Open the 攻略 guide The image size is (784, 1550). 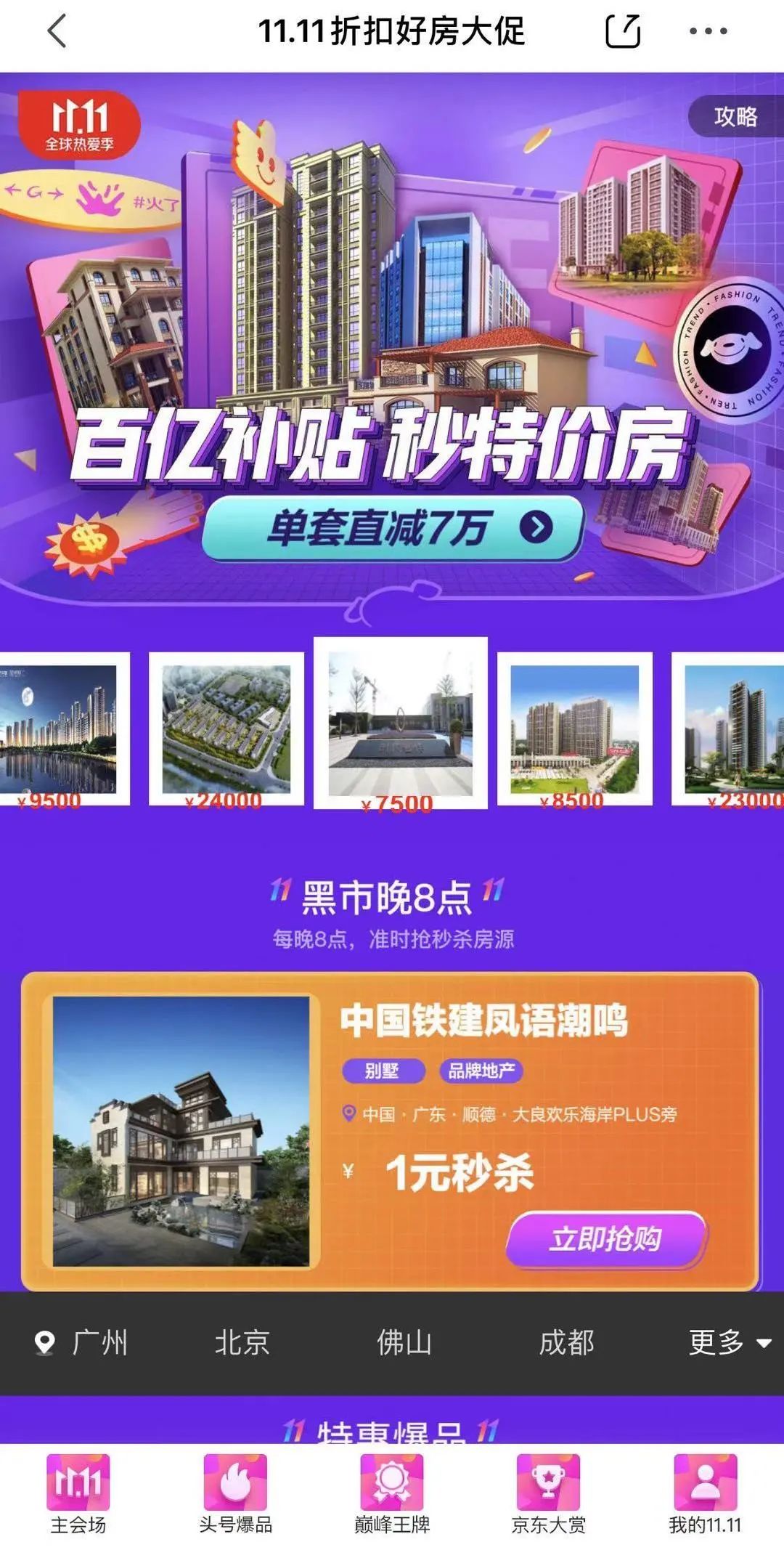[735, 117]
